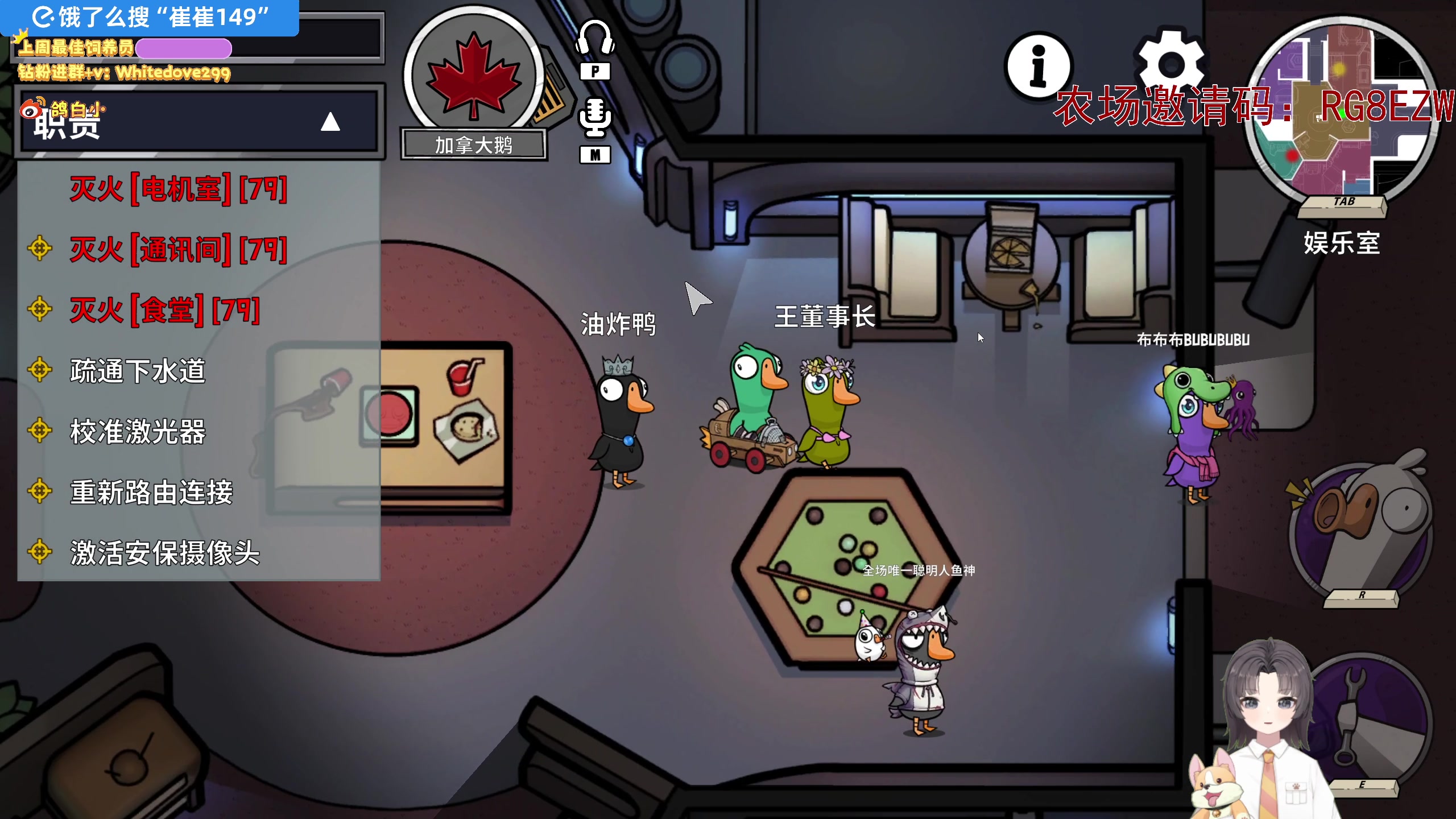Screen dimensions: 1456x819
Task: Select the 灭火 [电机室] task
Action: coord(178,189)
